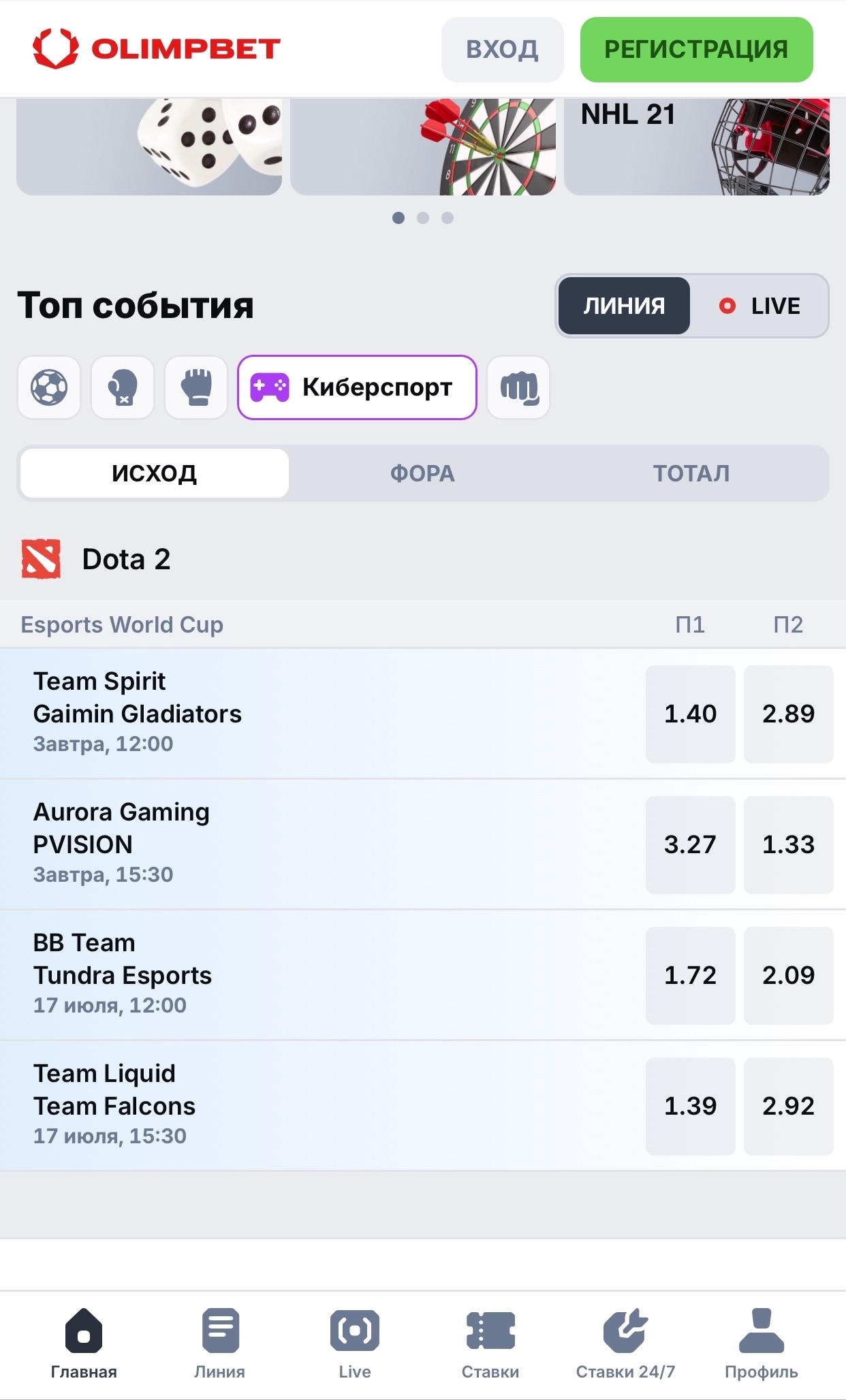This screenshot has height=1400, width=846.
Task: Select the ЛИНИЯ segment
Action: tap(624, 306)
